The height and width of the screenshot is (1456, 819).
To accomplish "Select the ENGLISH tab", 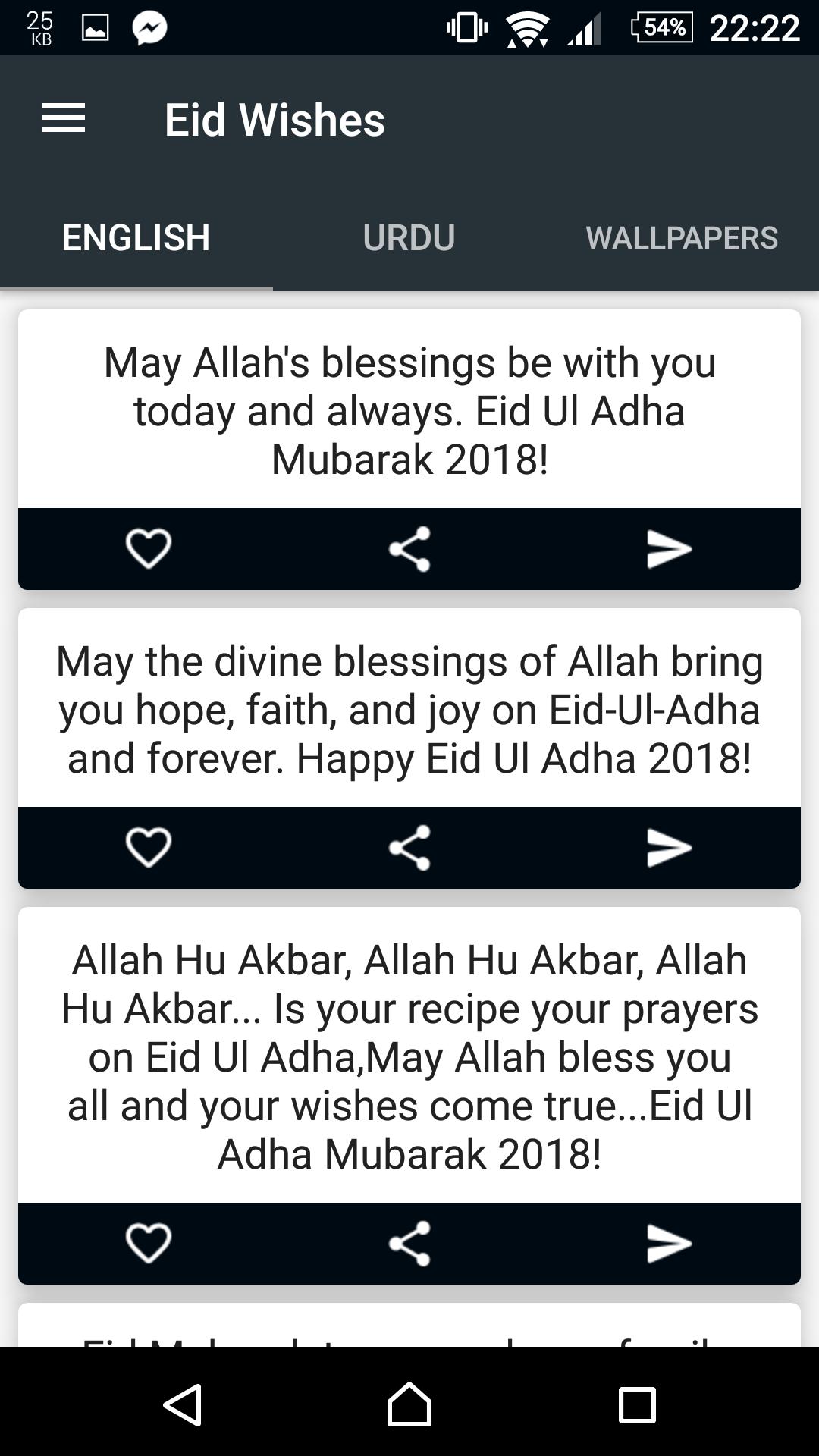I will (136, 237).
